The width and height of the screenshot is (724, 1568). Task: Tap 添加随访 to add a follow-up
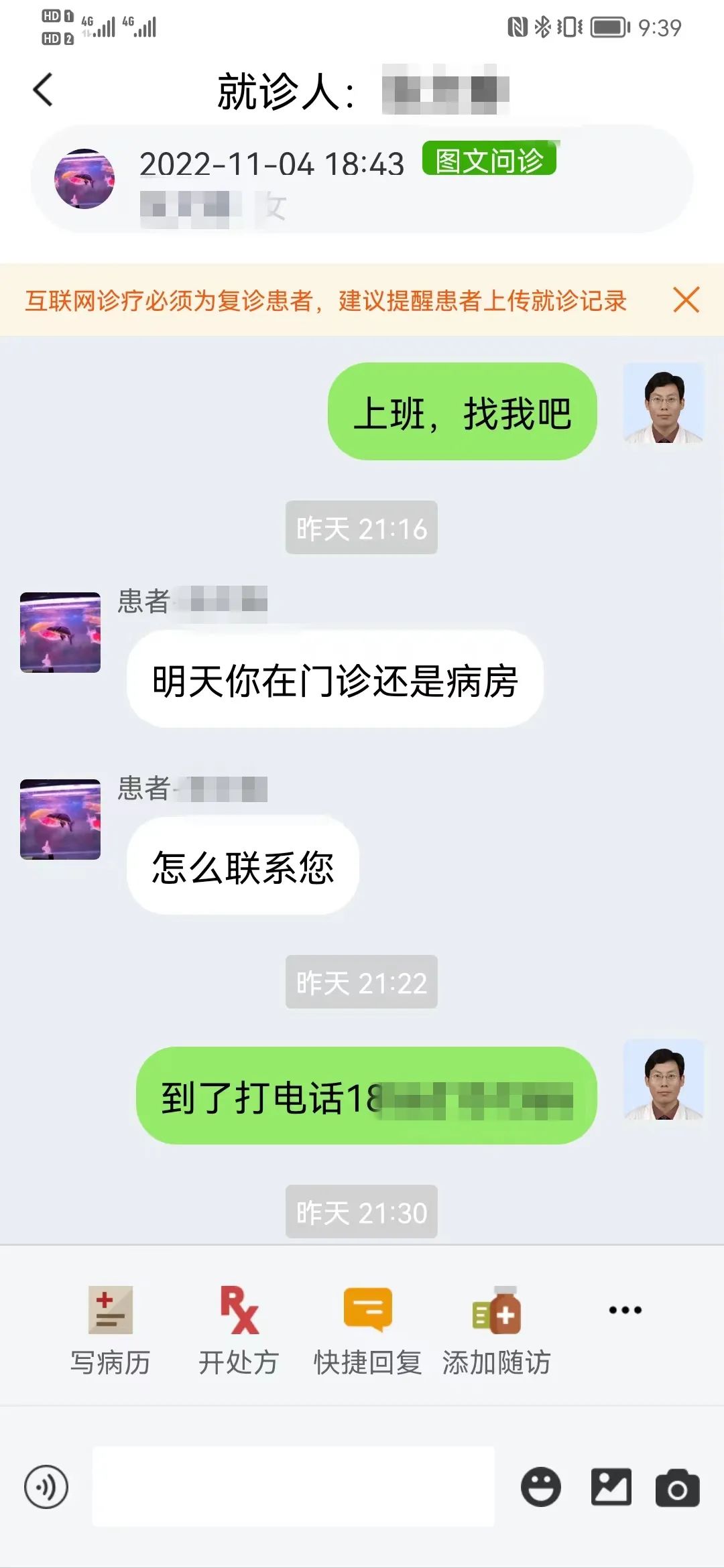point(496,1328)
